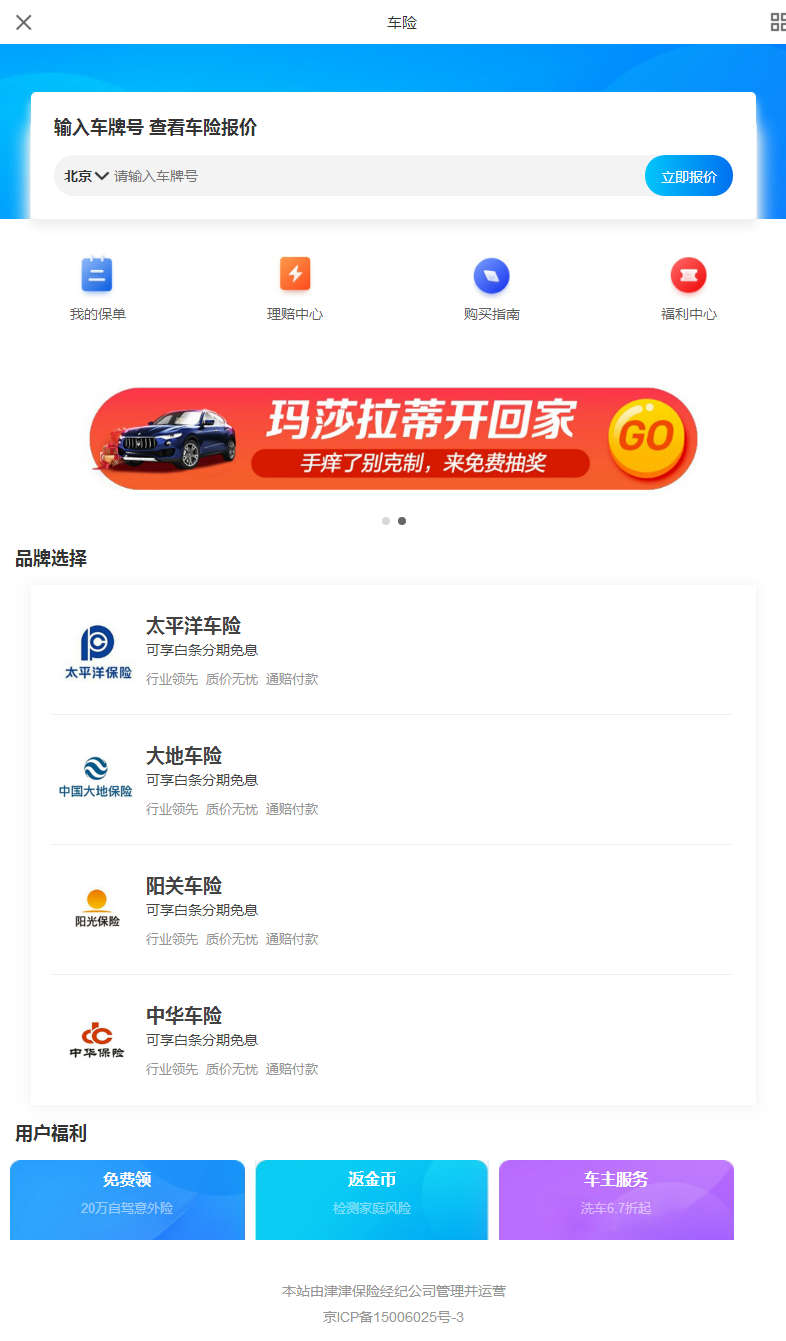Select 阳关车险

[392, 910]
